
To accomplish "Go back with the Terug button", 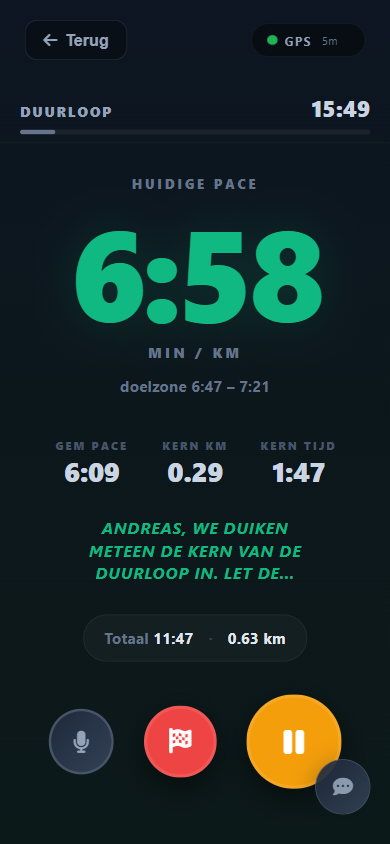I will tap(76, 40).
